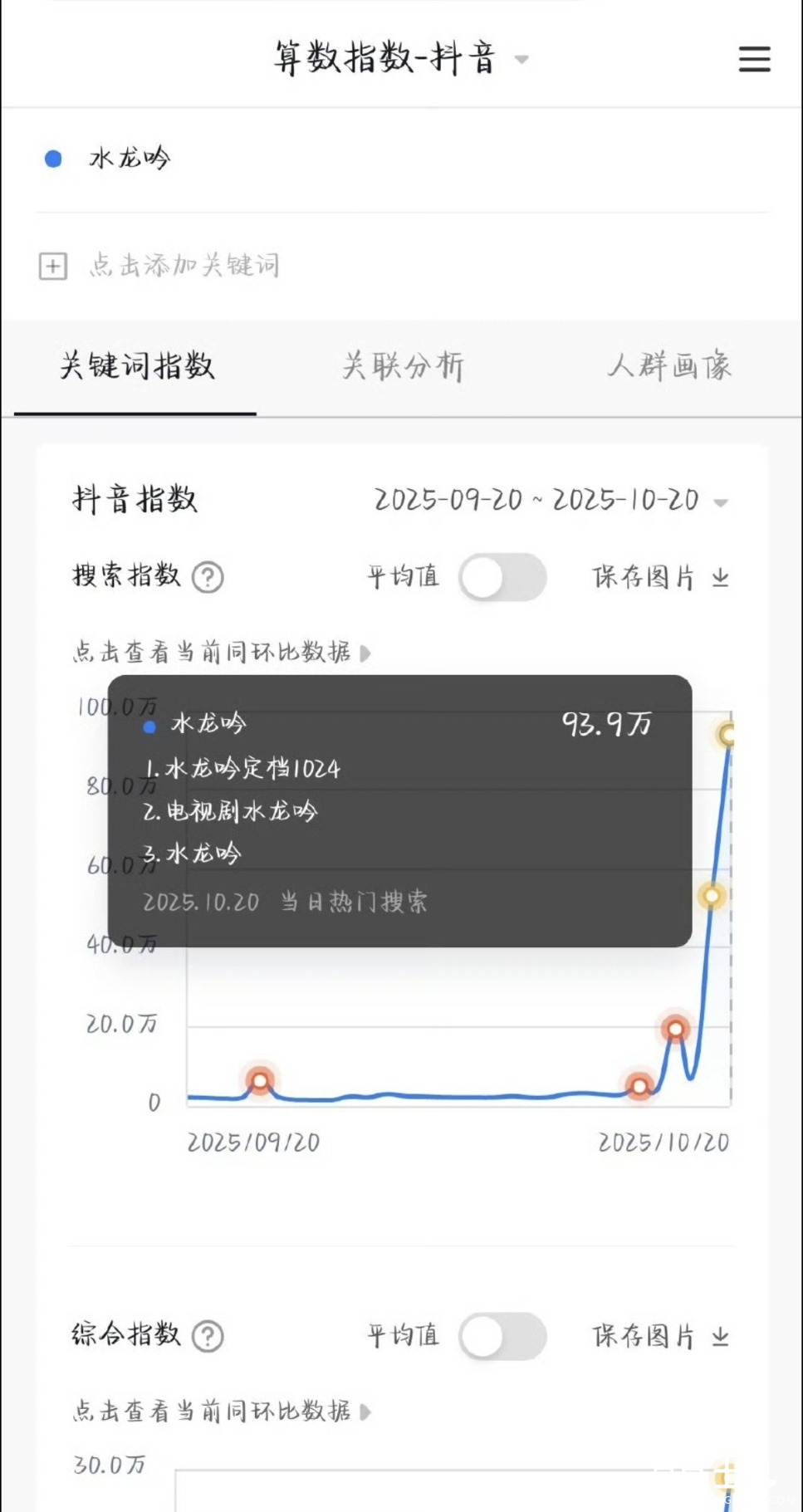
Task: Click the plus icon to add keyword
Action: pyautogui.click(x=53, y=266)
